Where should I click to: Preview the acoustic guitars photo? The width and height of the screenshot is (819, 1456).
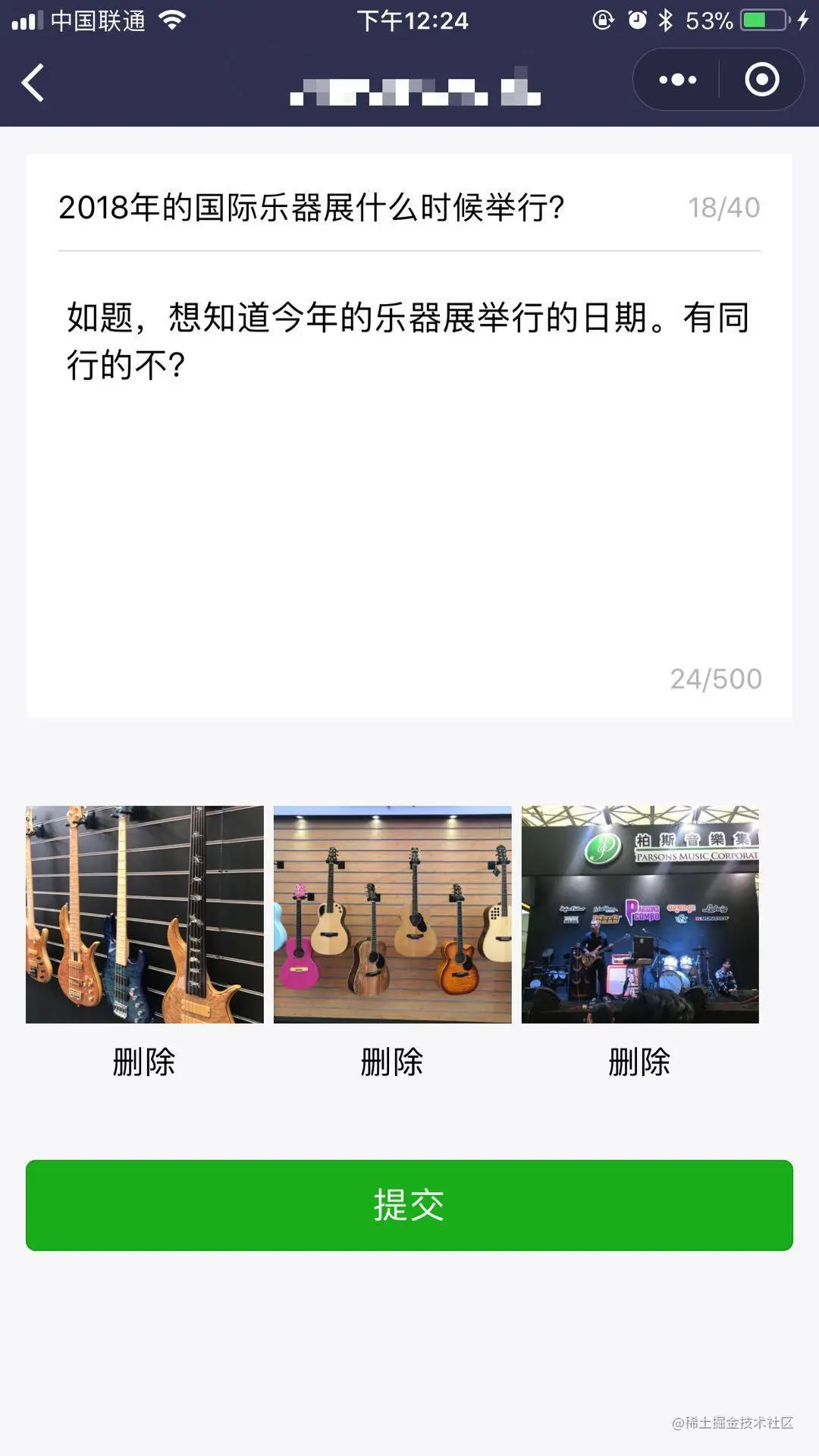(392, 914)
